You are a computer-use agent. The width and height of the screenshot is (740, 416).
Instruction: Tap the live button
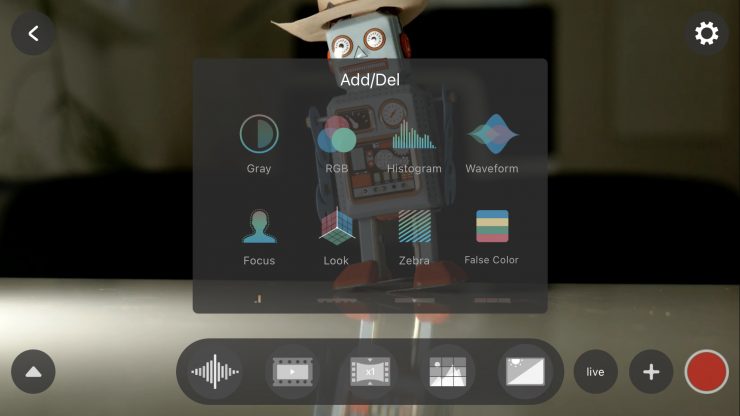click(595, 372)
